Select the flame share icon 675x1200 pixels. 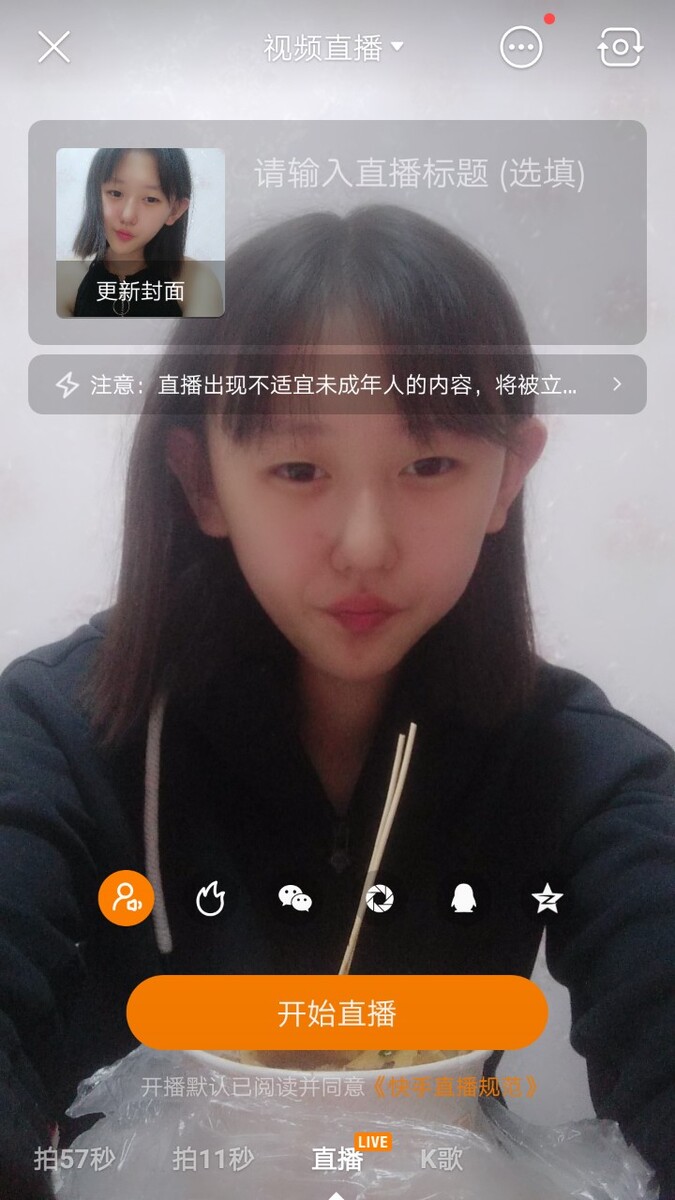[210, 899]
